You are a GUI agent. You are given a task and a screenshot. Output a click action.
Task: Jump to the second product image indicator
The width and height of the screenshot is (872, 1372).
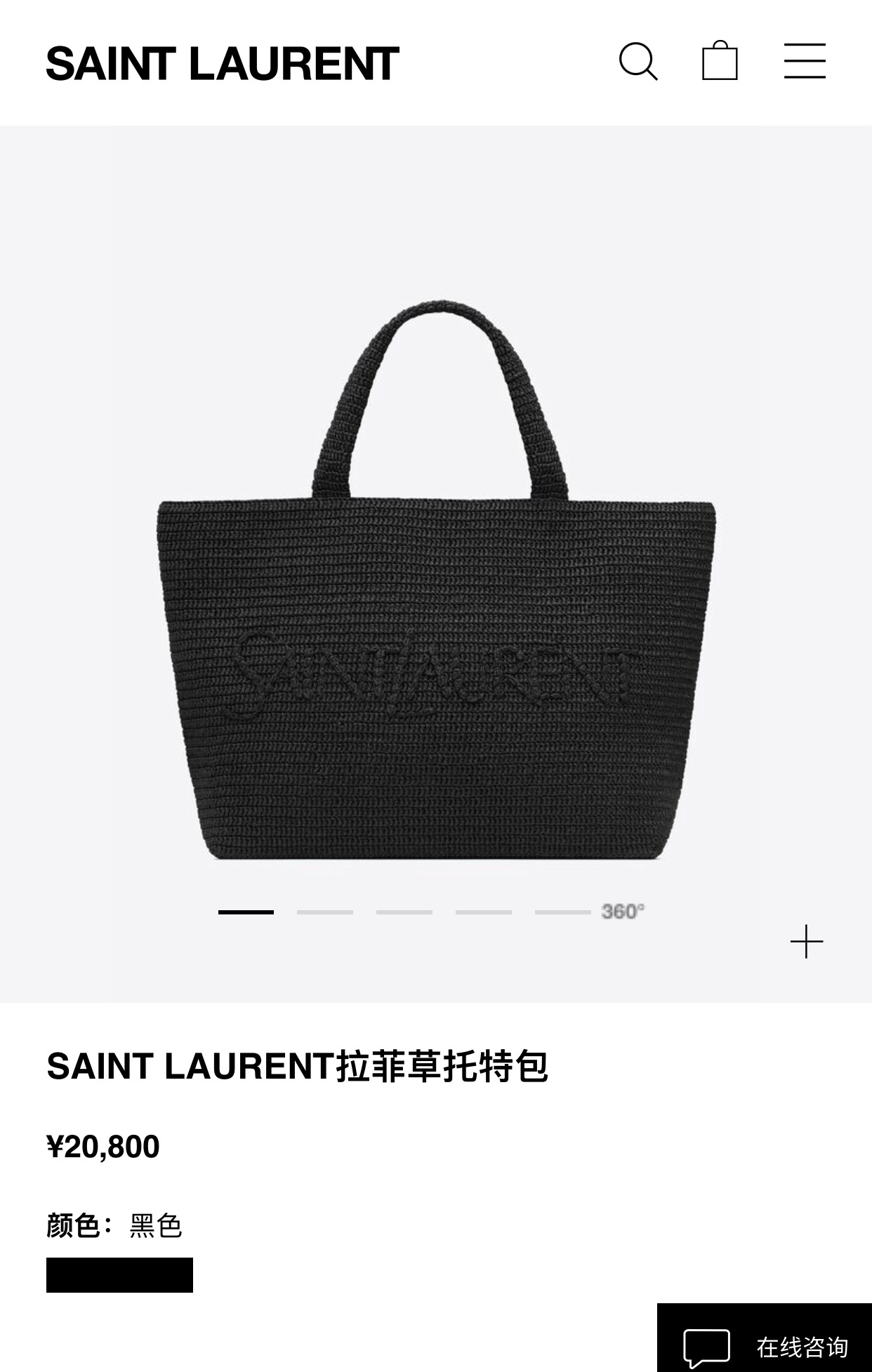(x=324, y=912)
